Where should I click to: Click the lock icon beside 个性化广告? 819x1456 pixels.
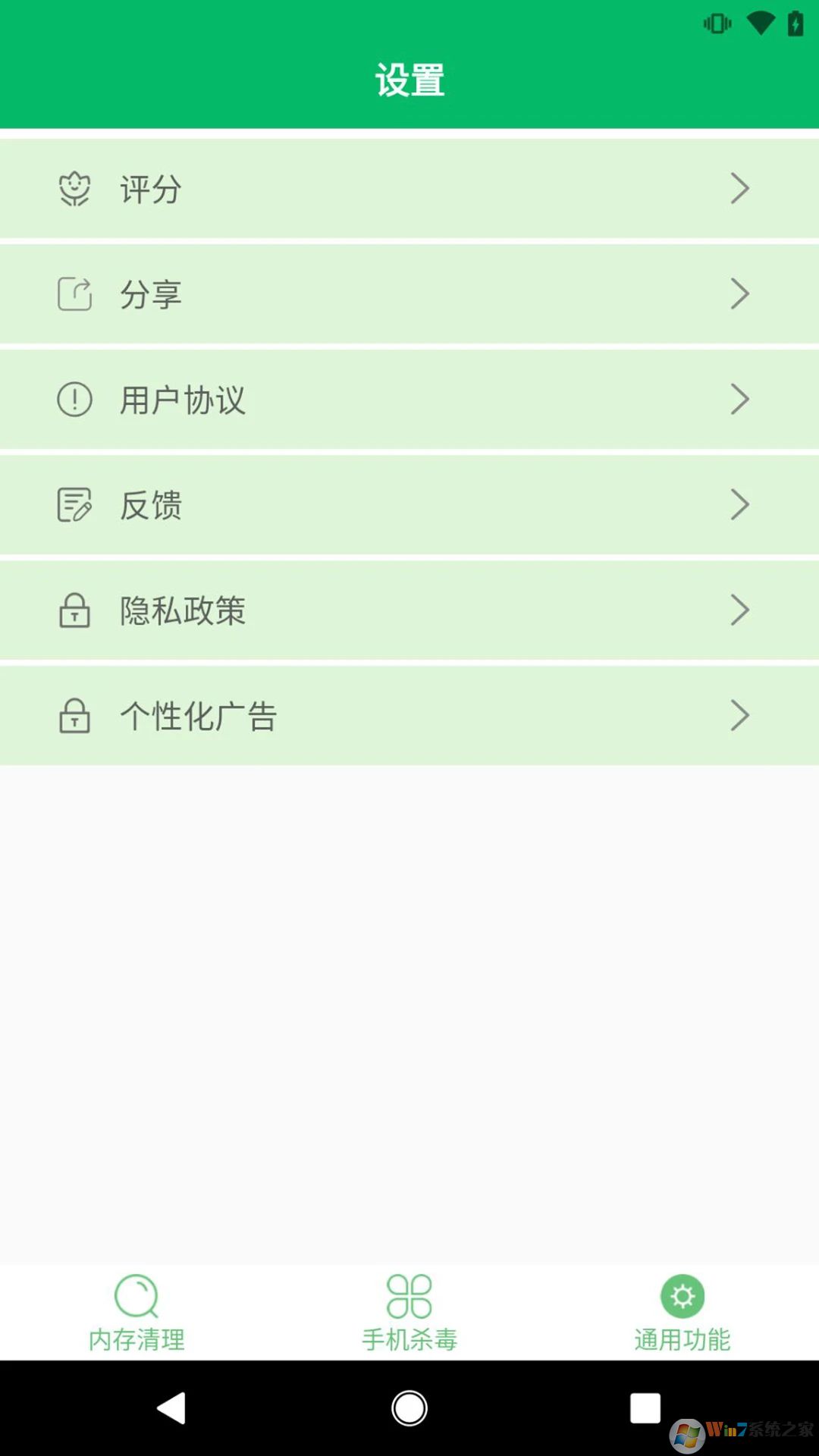pyautogui.click(x=73, y=715)
